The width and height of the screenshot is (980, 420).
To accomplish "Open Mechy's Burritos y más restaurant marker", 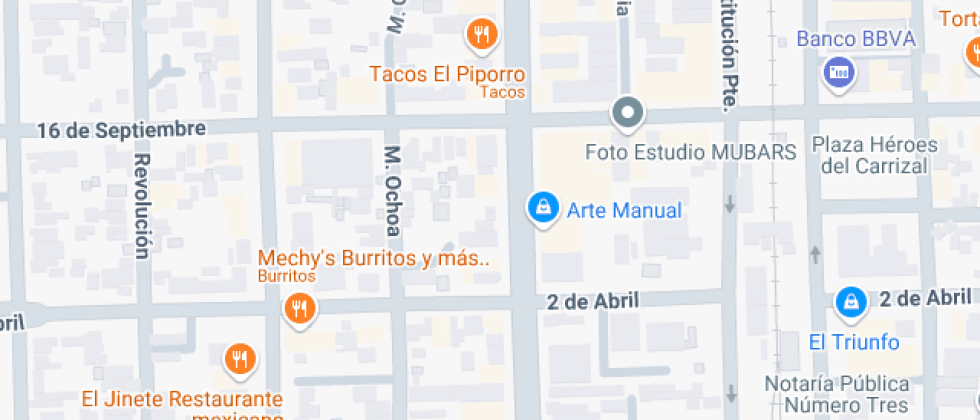I will pos(298,308).
